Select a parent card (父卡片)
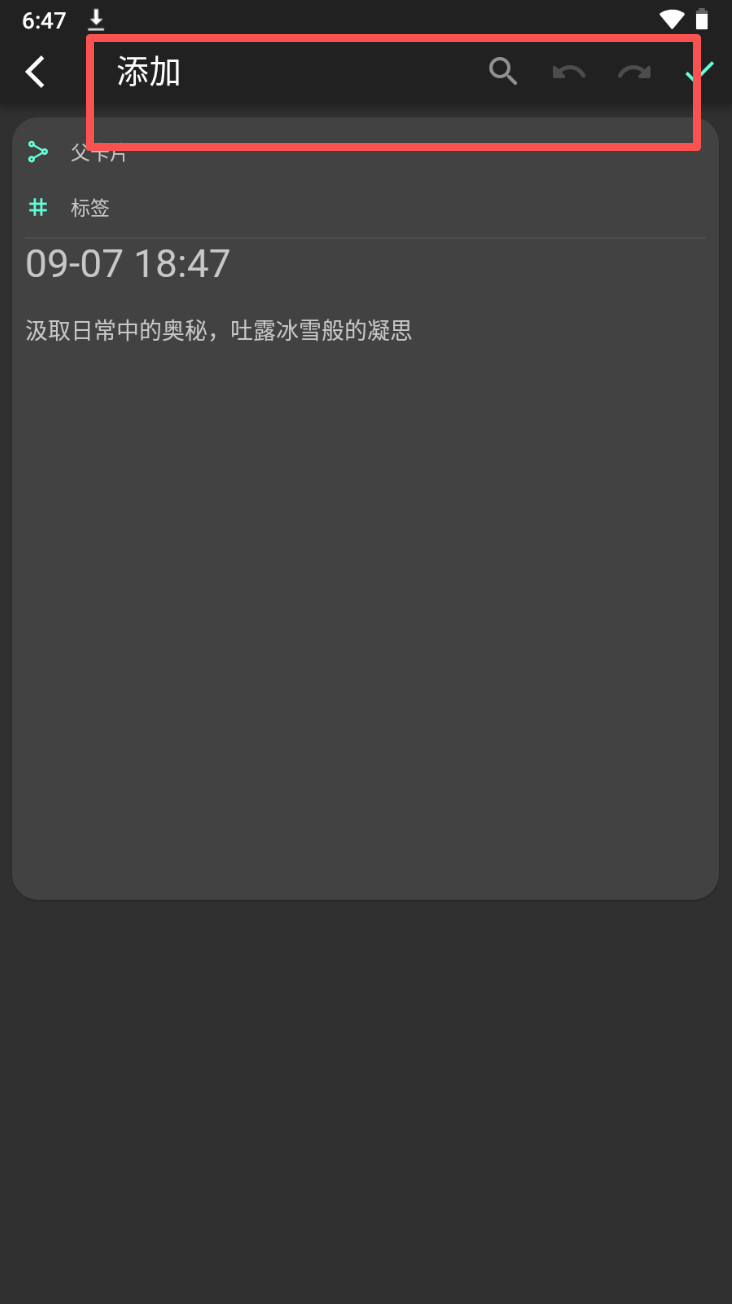Screen dimensions: 732x1304 click(98, 153)
